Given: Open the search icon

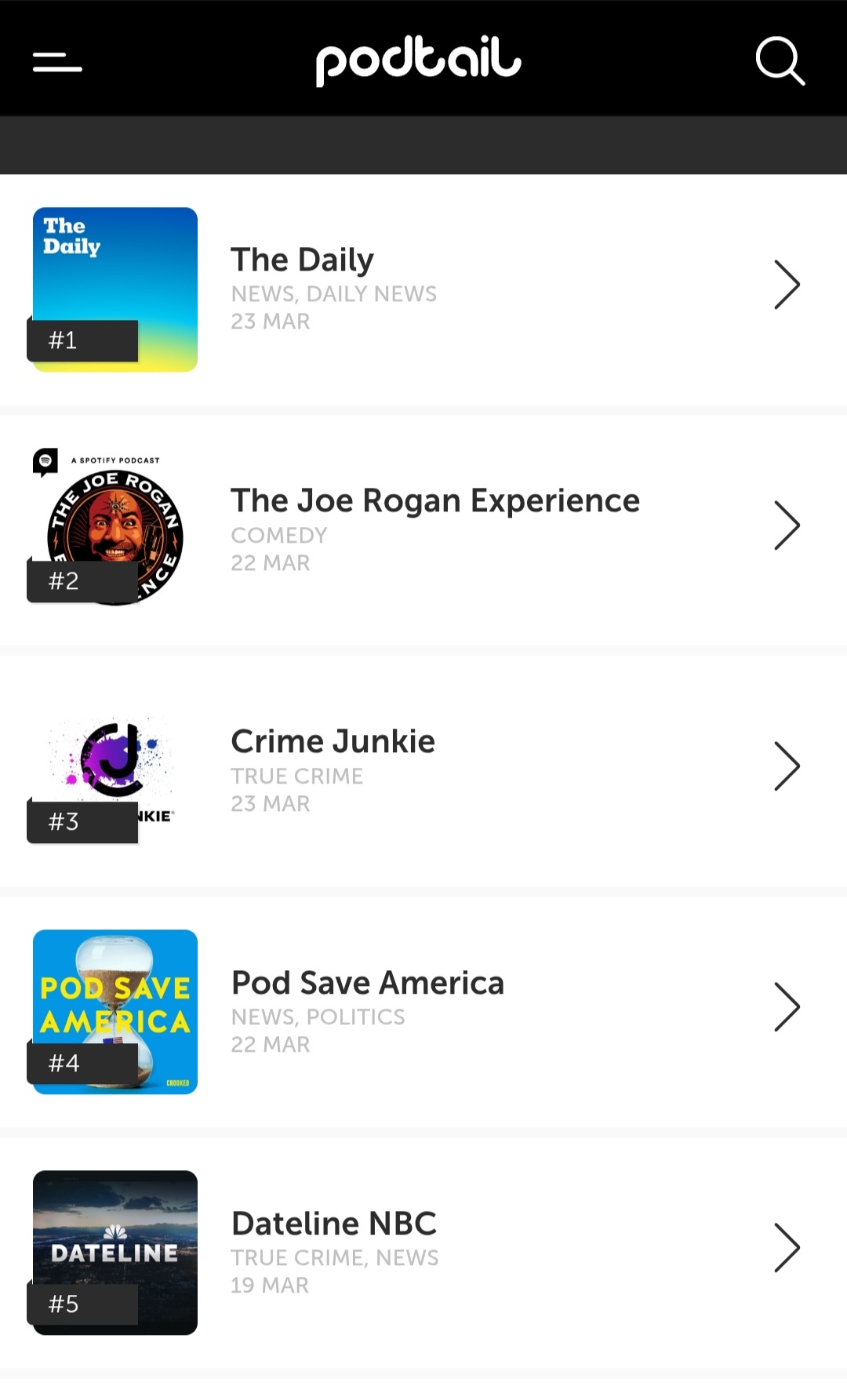Looking at the screenshot, I should (780, 60).
